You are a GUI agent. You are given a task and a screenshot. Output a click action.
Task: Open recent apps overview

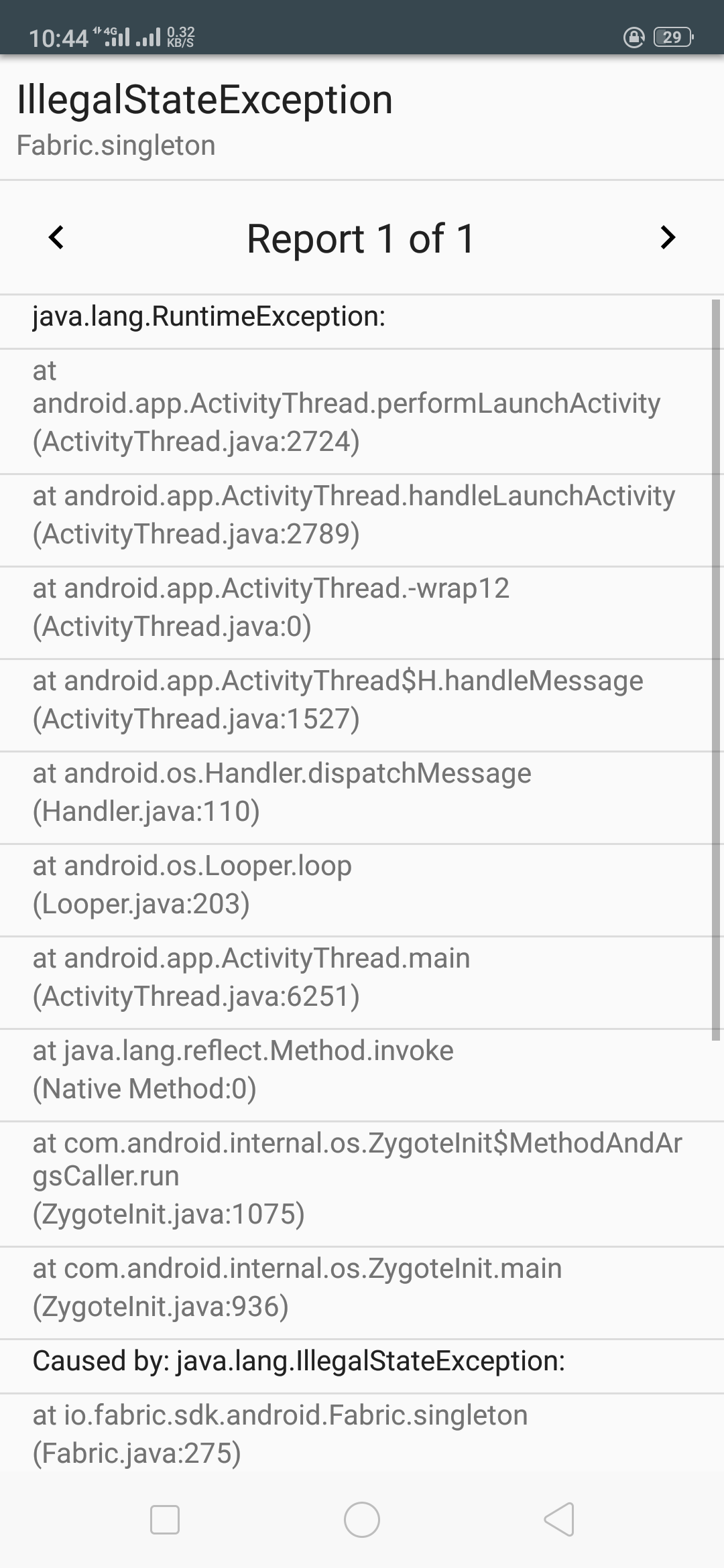pyautogui.click(x=165, y=1519)
